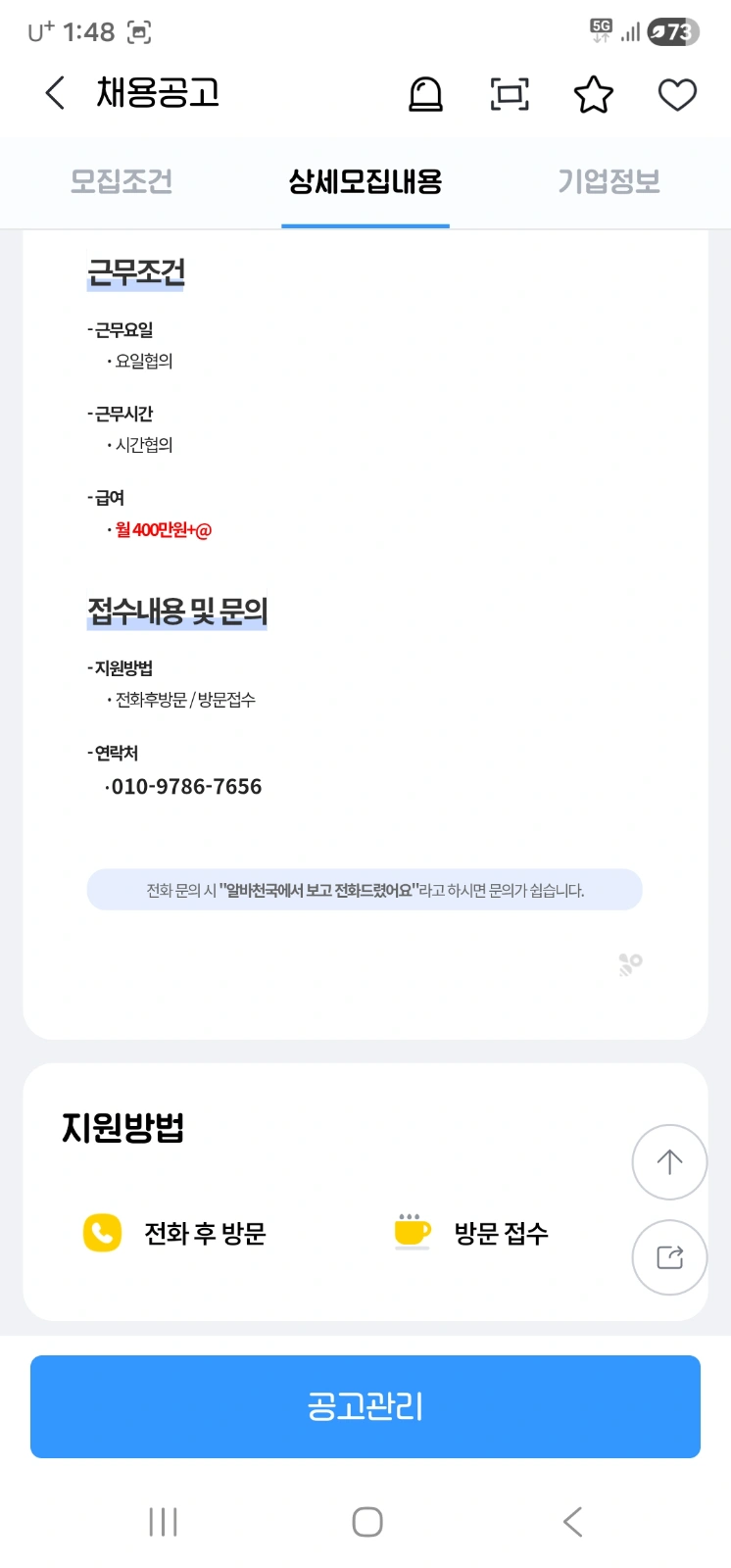Jump to top with the up arrow button
The image size is (731, 1568).
click(669, 1162)
